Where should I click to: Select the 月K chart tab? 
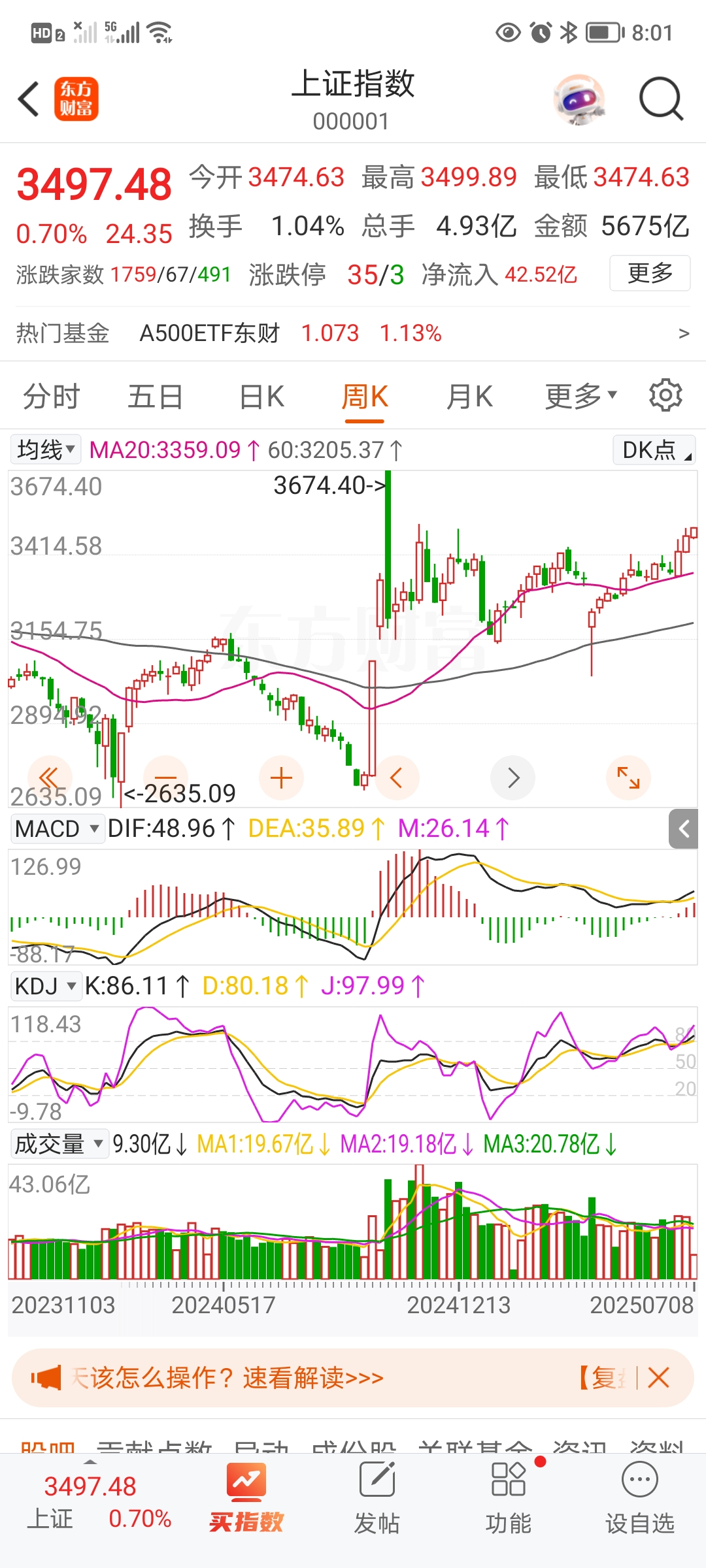(469, 397)
